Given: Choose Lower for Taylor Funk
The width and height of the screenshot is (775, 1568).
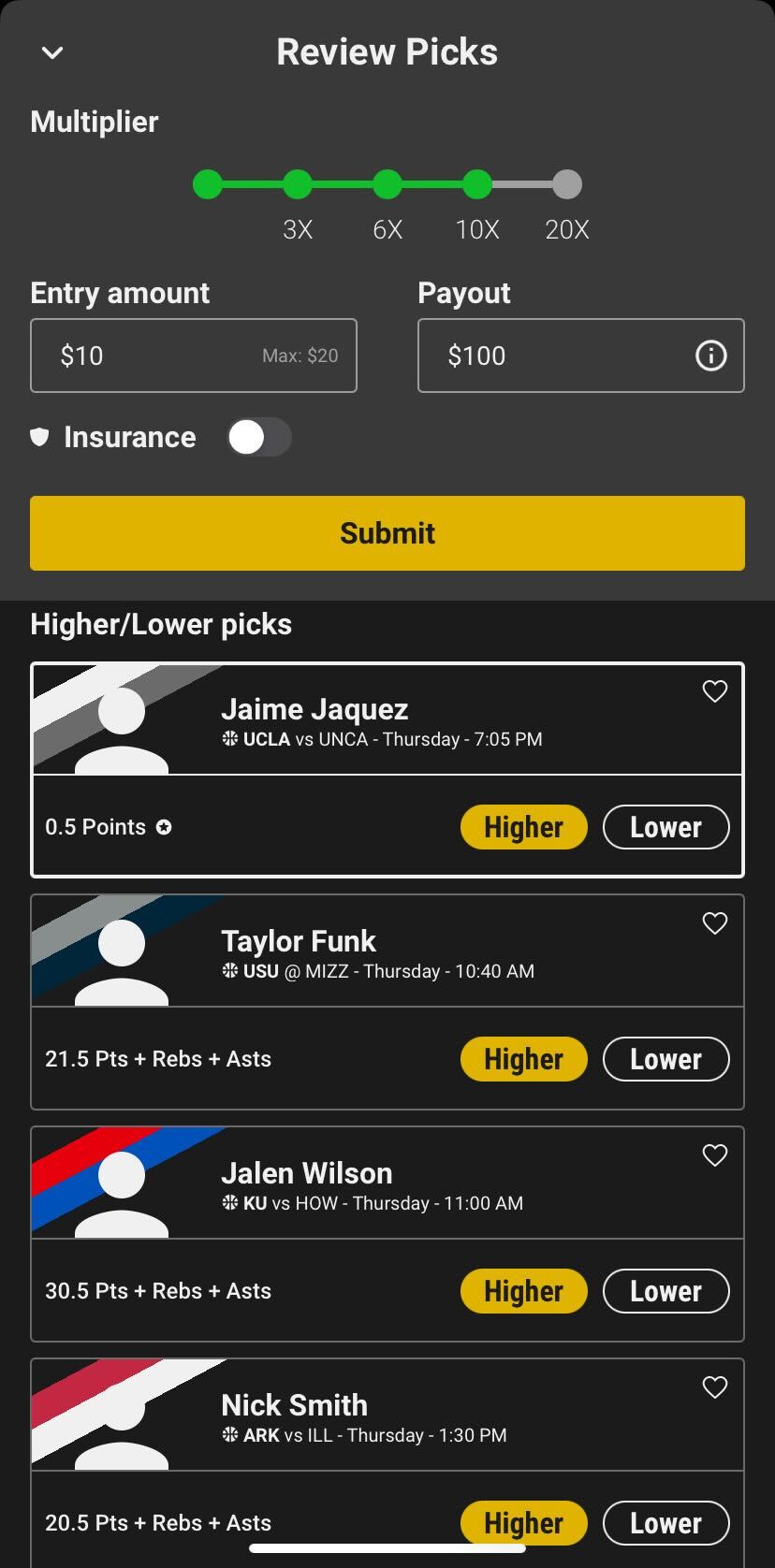Looking at the screenshot, I should coord(665,1059).
